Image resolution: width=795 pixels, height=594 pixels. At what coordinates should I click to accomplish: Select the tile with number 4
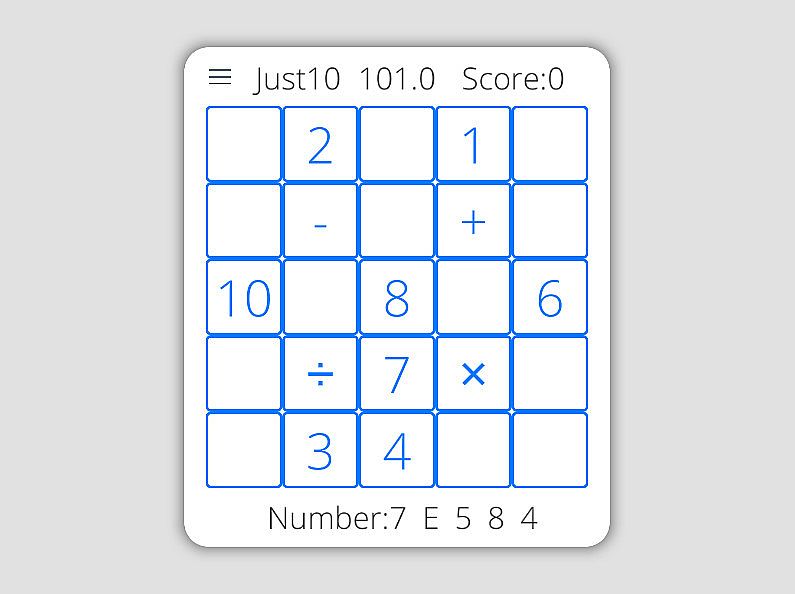click(397, 450)
